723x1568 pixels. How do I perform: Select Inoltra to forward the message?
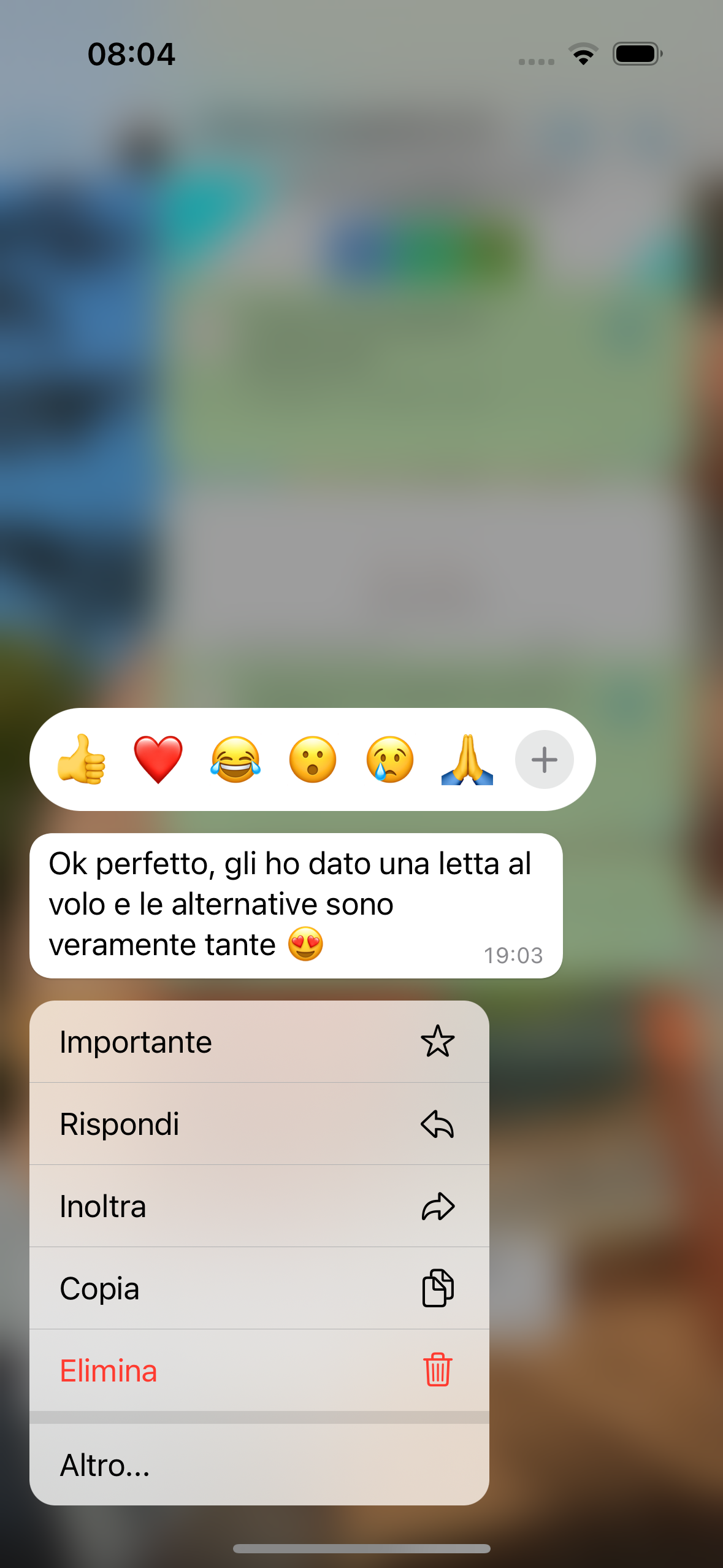point(259,1206)
